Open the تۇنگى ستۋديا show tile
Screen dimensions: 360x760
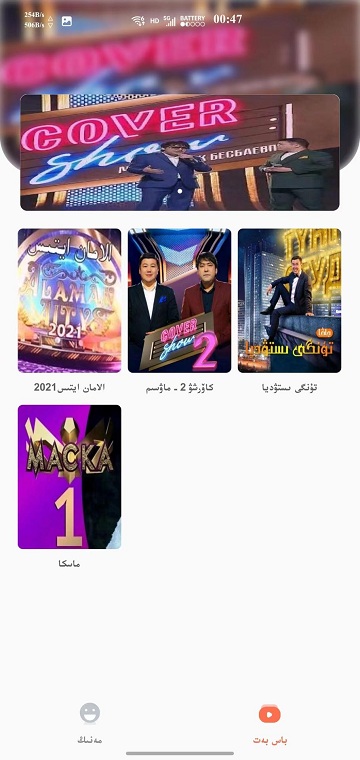click(289, 301)
